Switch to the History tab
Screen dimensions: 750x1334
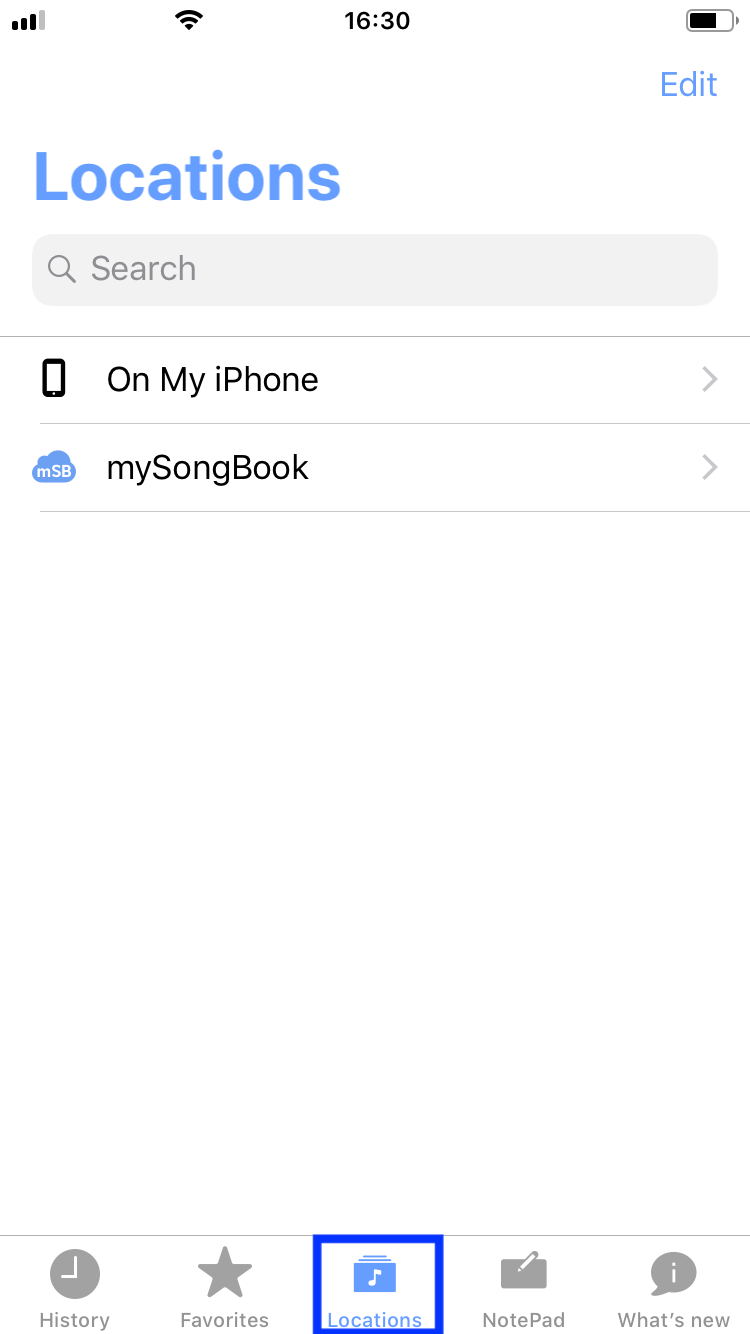pos(75,1288)
